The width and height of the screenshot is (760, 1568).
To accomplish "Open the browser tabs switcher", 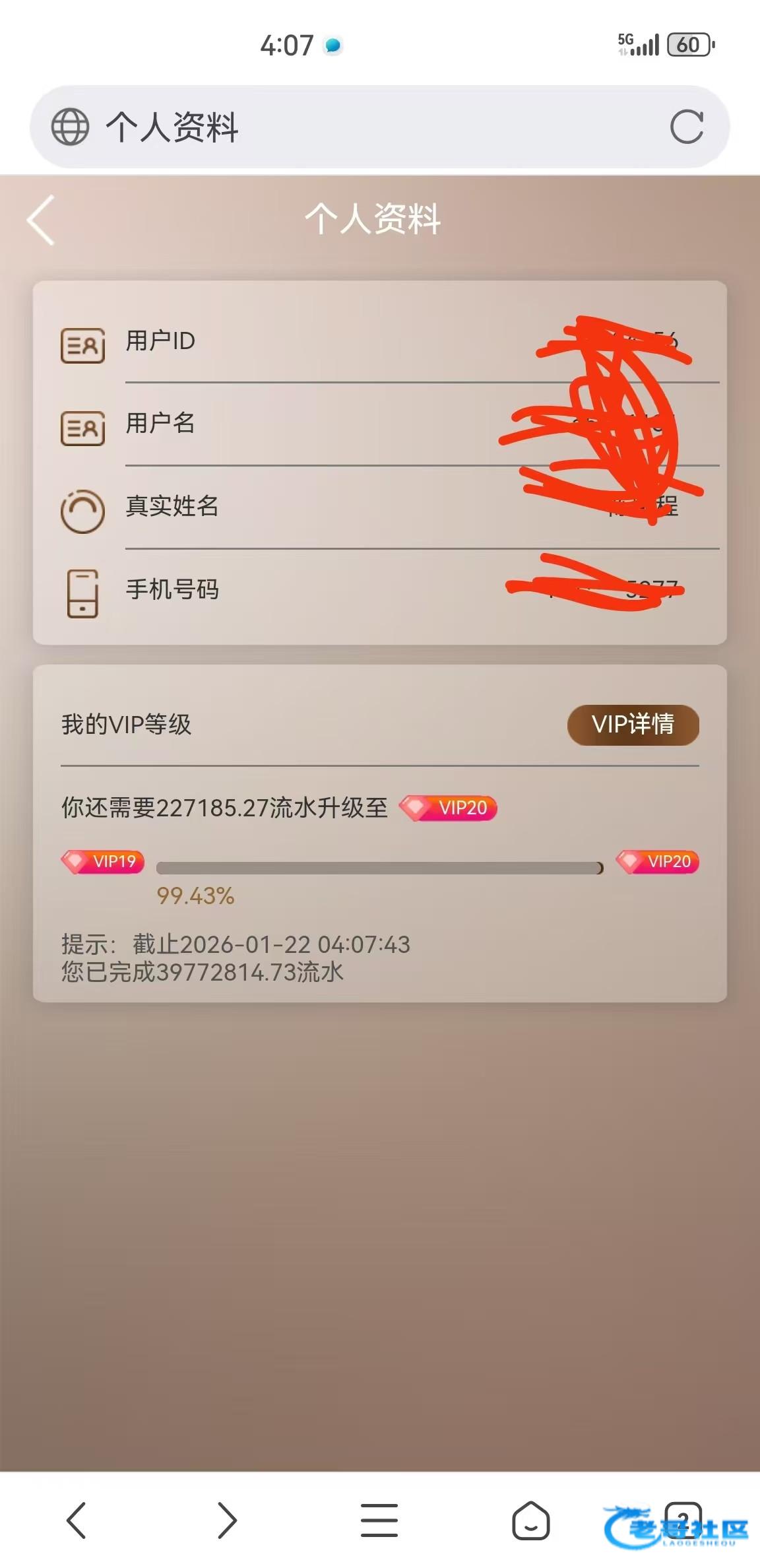I will tap(683, 1520).
